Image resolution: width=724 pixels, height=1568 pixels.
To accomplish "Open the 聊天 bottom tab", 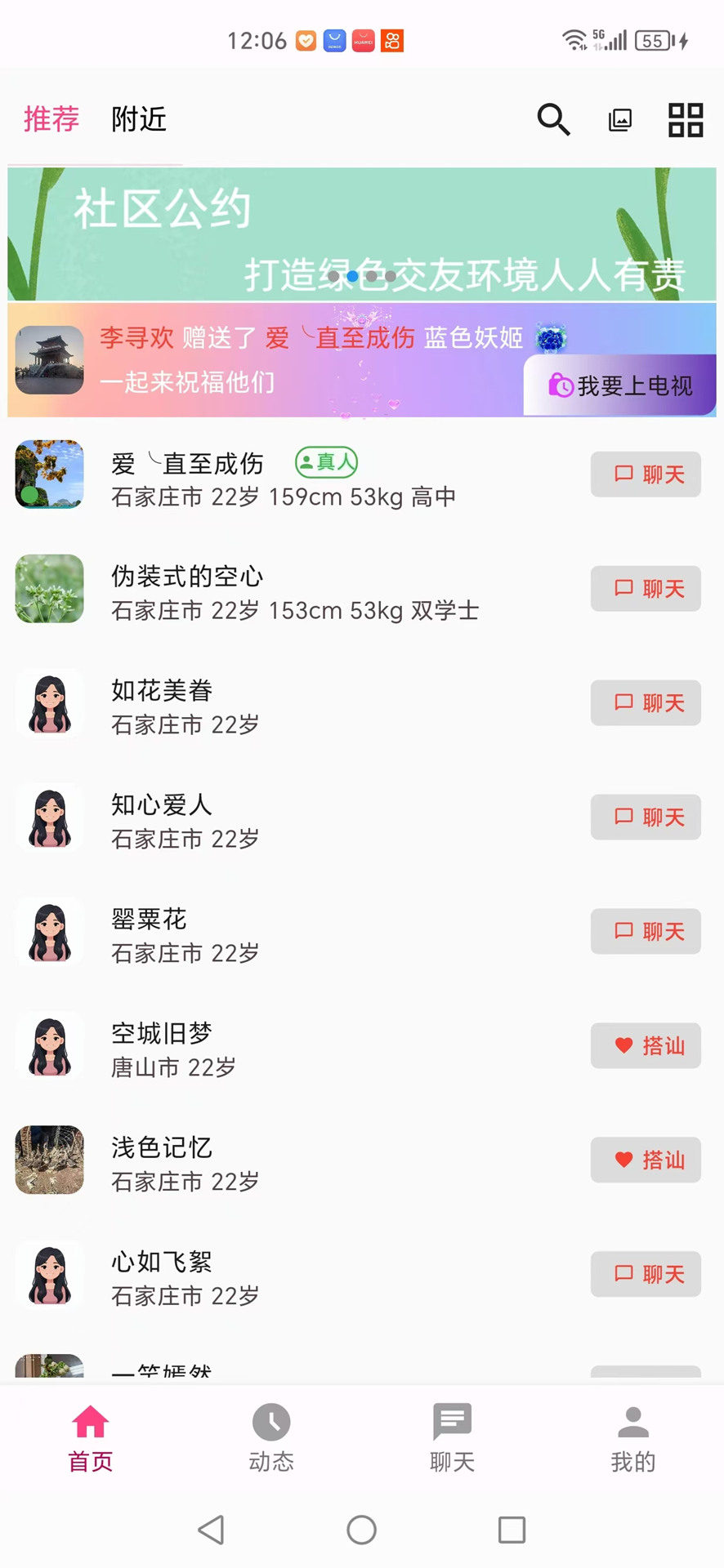I will click(x=452, y=1439).
